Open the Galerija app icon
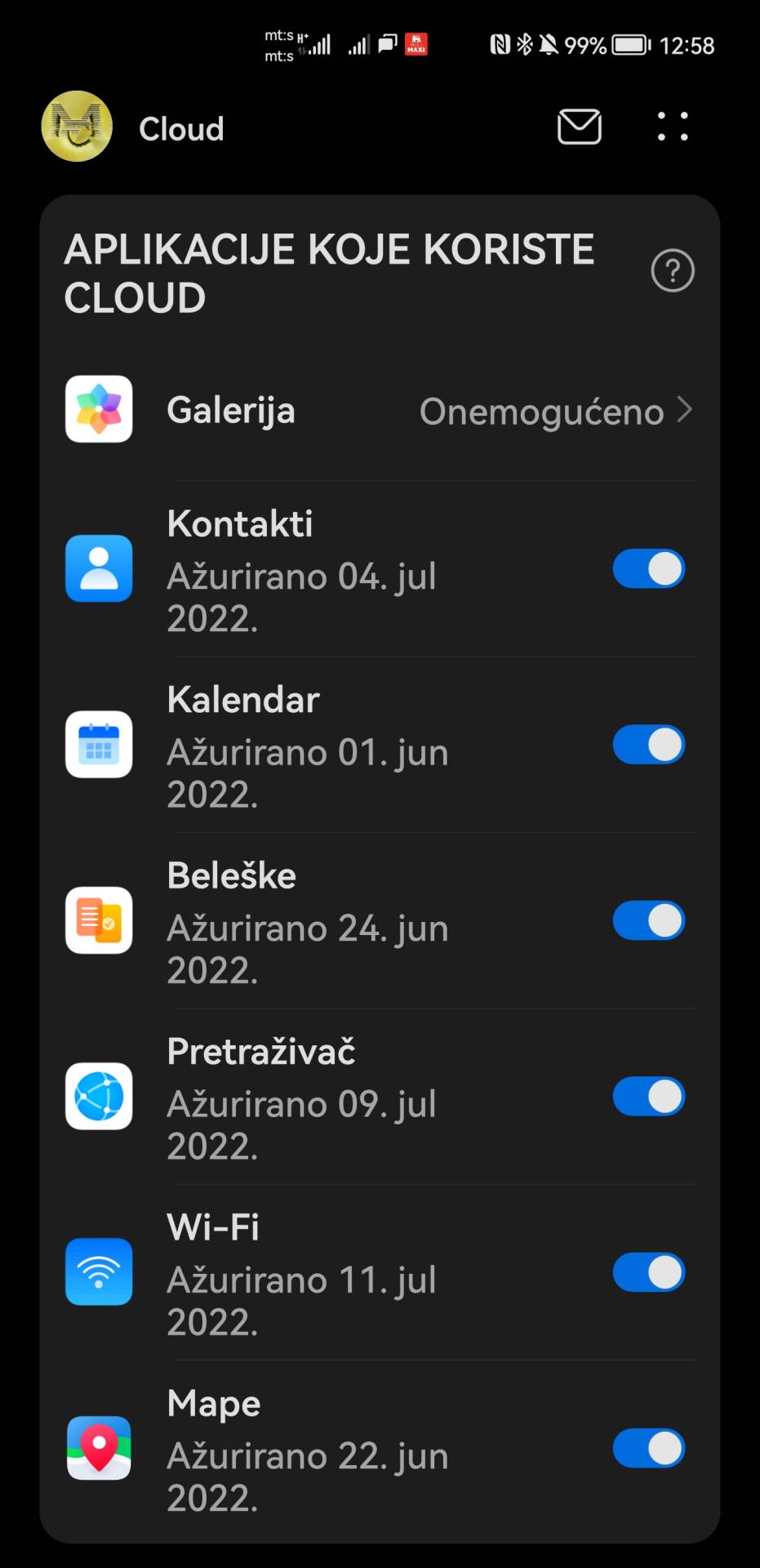This screenshot has width=760, height=1568. [98, 410]
